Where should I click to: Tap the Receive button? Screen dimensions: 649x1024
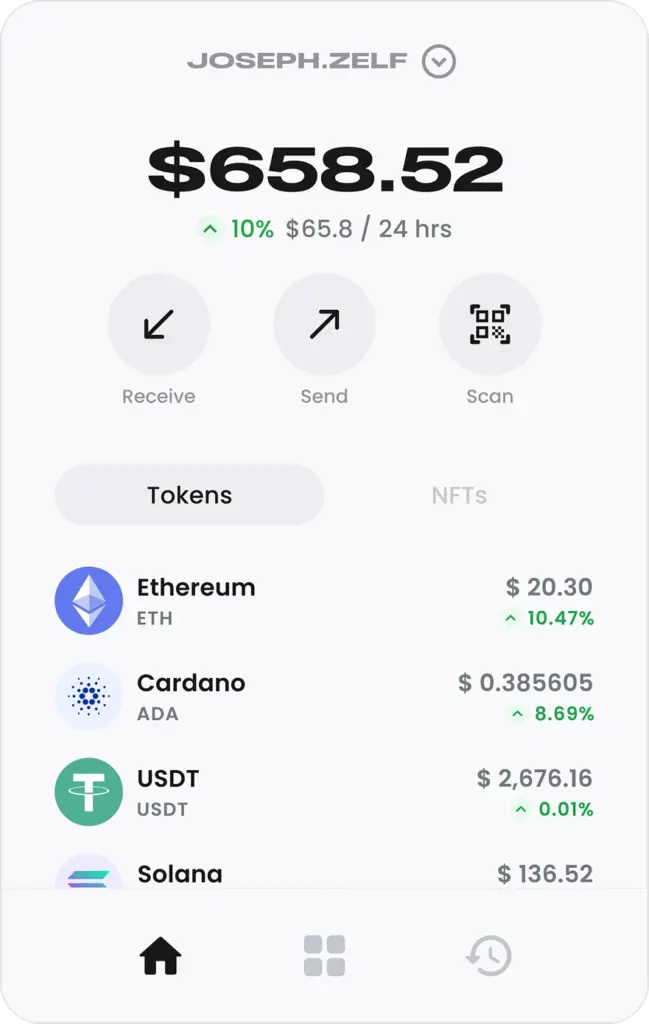pos(159,325)
